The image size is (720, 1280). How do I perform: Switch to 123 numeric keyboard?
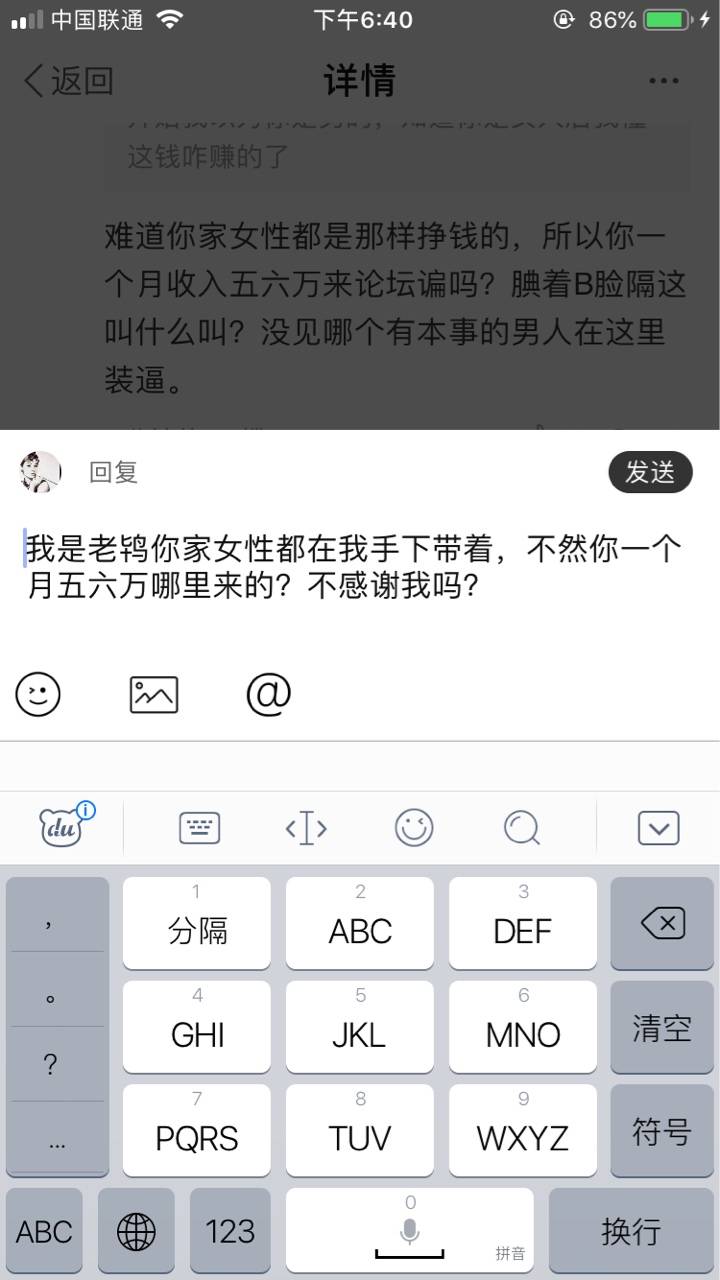pyautogui.click(x=230, y=1231)
